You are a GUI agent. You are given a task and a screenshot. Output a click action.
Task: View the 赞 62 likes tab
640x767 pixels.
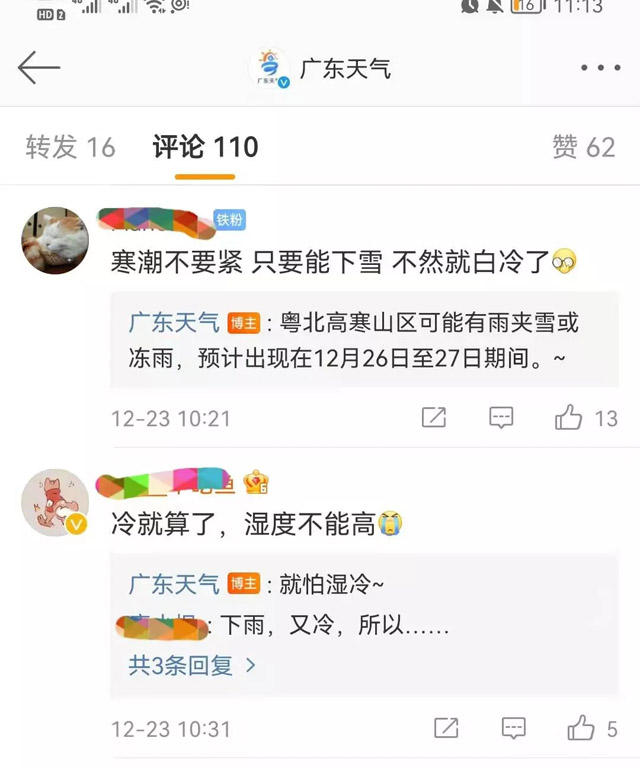point(583,147)
